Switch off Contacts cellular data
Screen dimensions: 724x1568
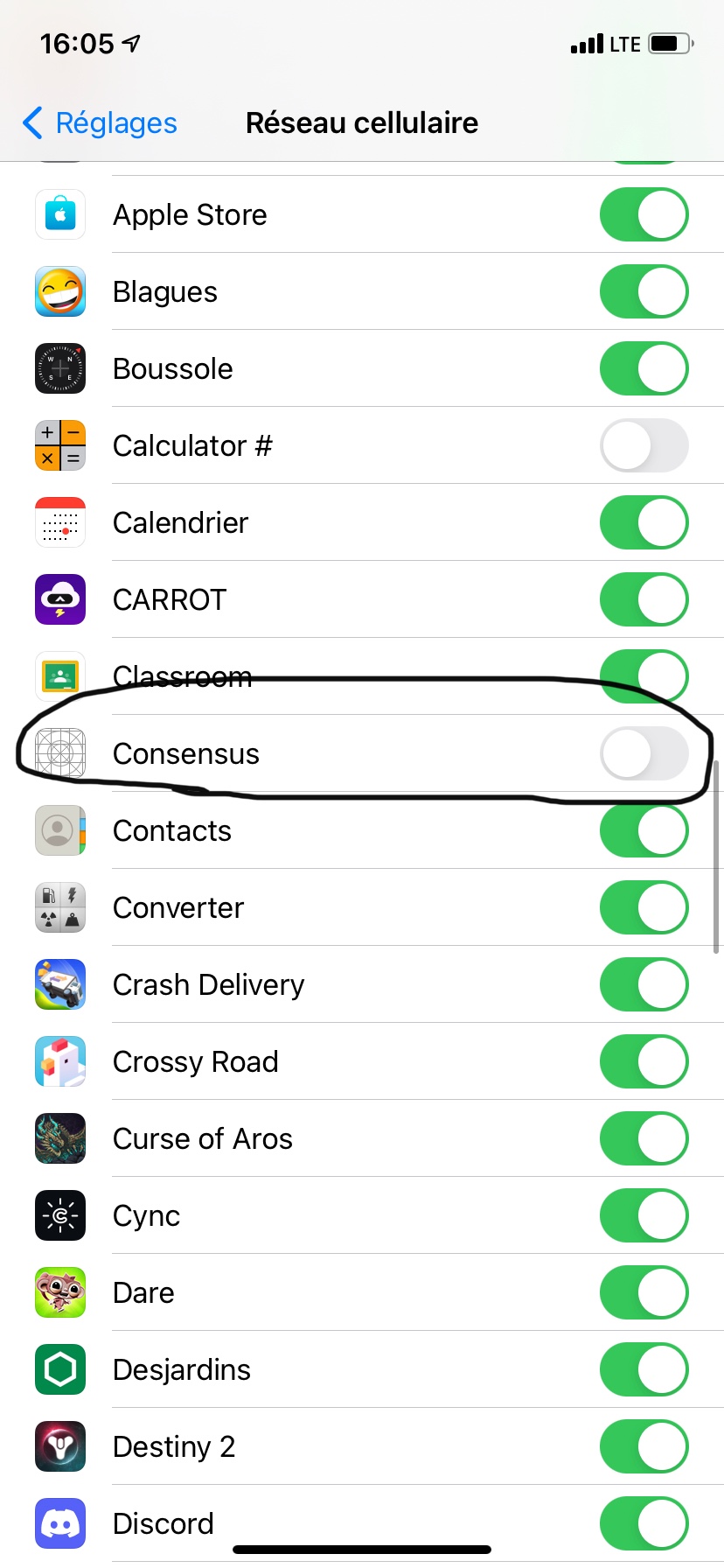pyautogui.click(x=644, y=830)
